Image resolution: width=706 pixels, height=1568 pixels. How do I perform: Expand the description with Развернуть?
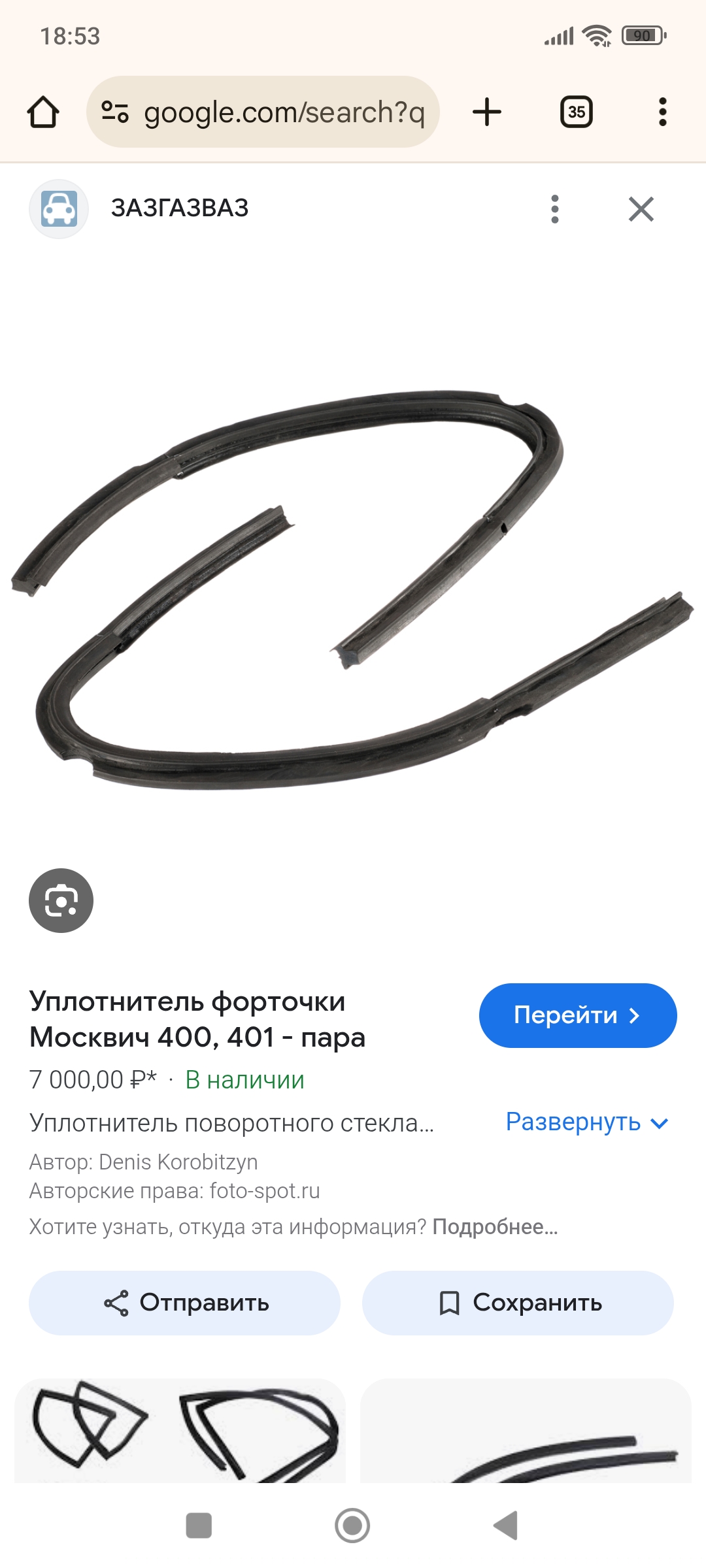tap(586, 1122)
